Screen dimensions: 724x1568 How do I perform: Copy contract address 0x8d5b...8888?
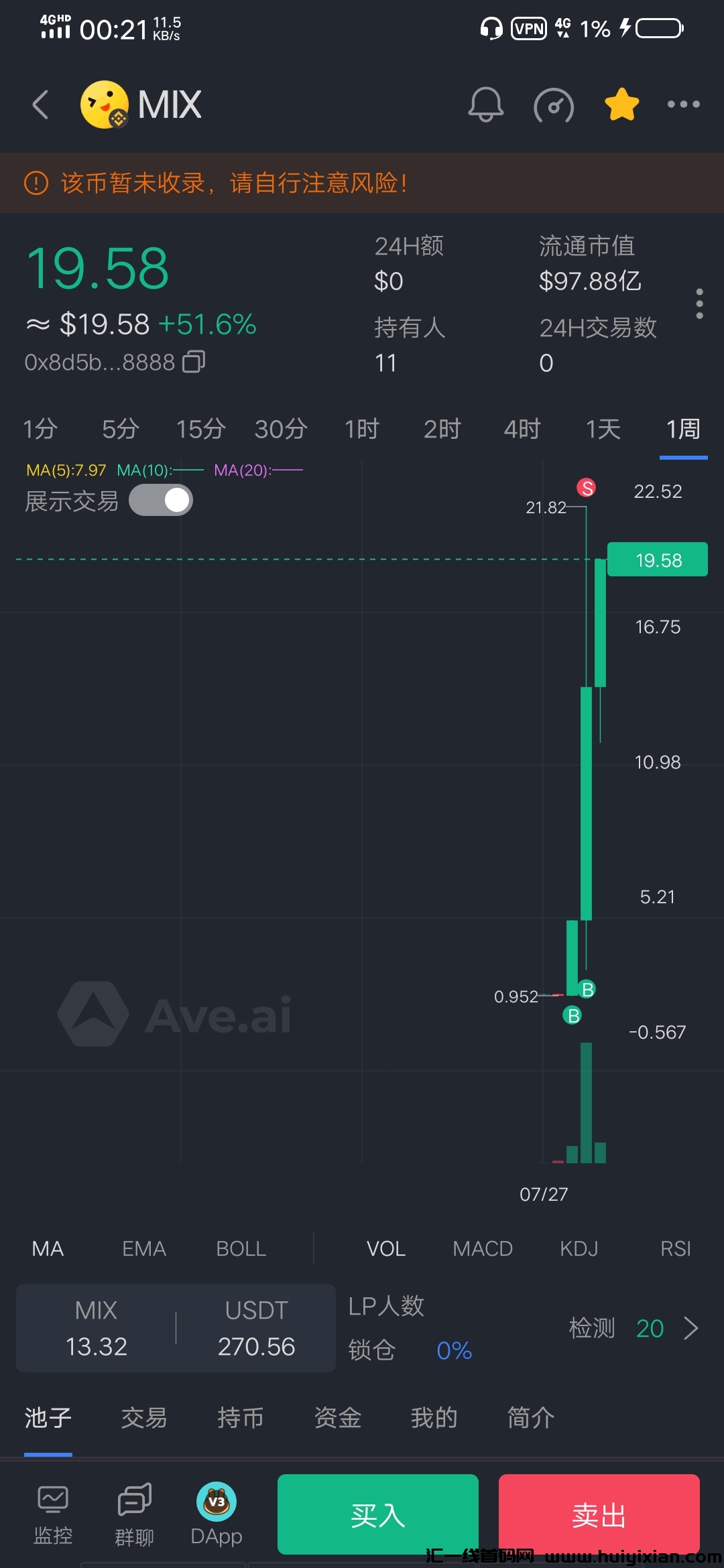194,362
